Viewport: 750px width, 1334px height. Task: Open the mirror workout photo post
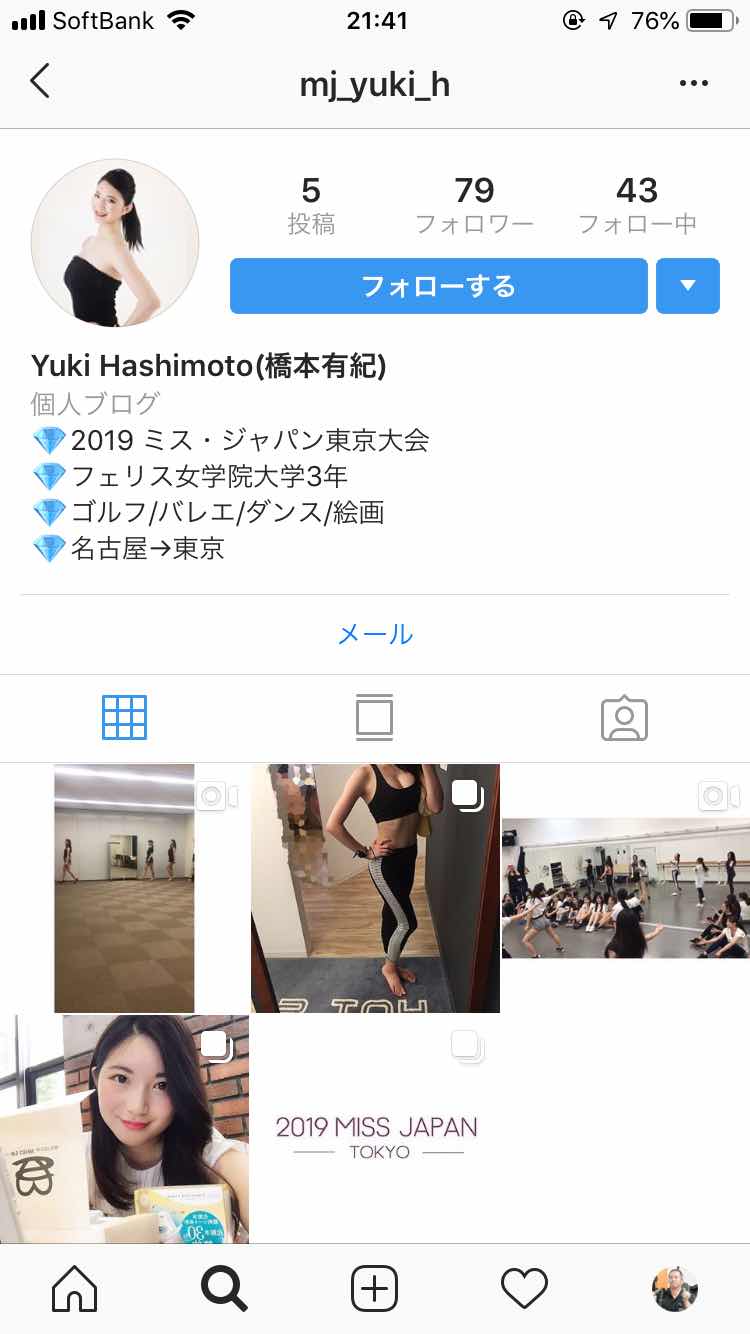(x=375, y=888)
